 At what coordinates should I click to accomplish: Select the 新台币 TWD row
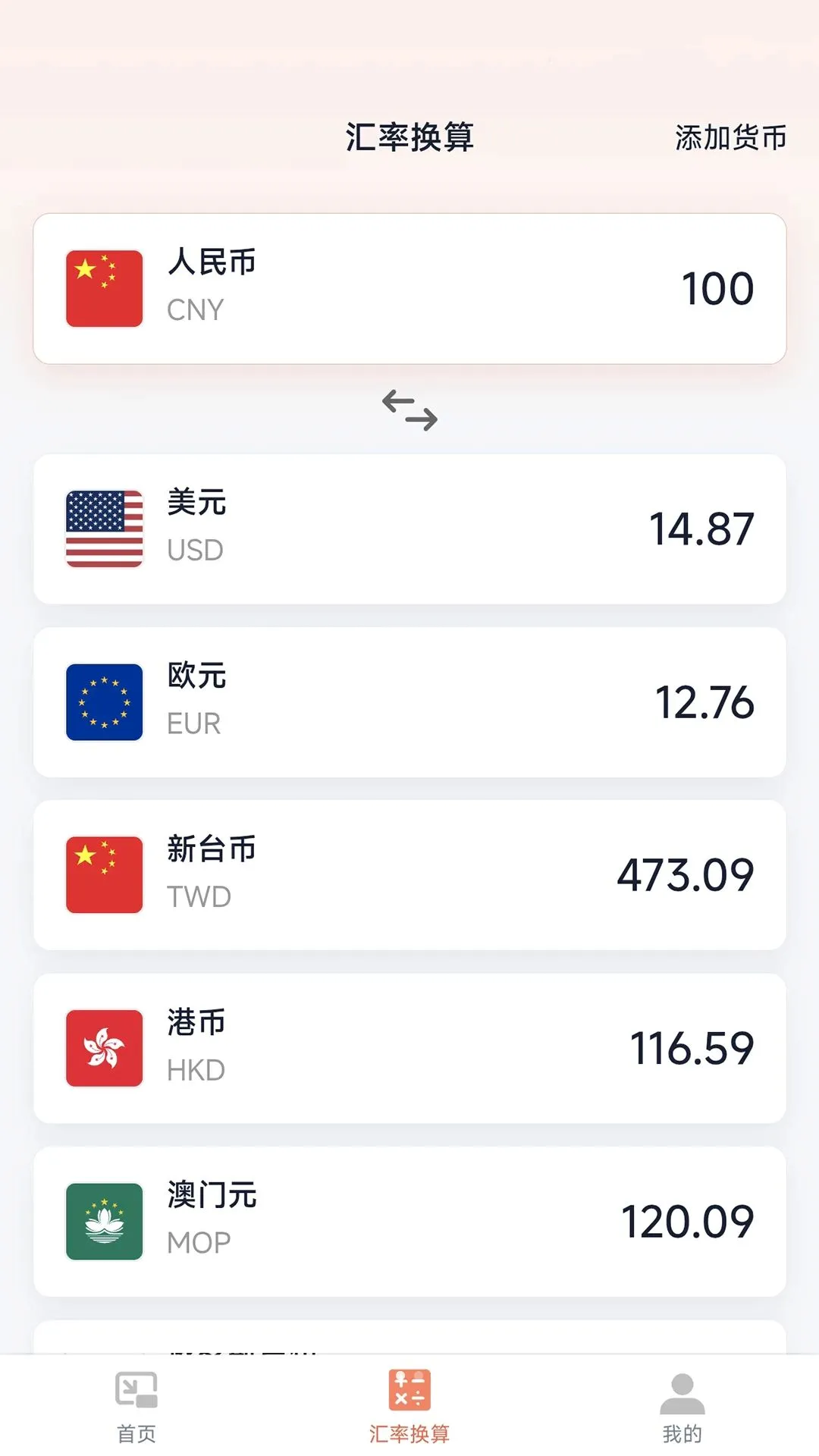(409, 875)
